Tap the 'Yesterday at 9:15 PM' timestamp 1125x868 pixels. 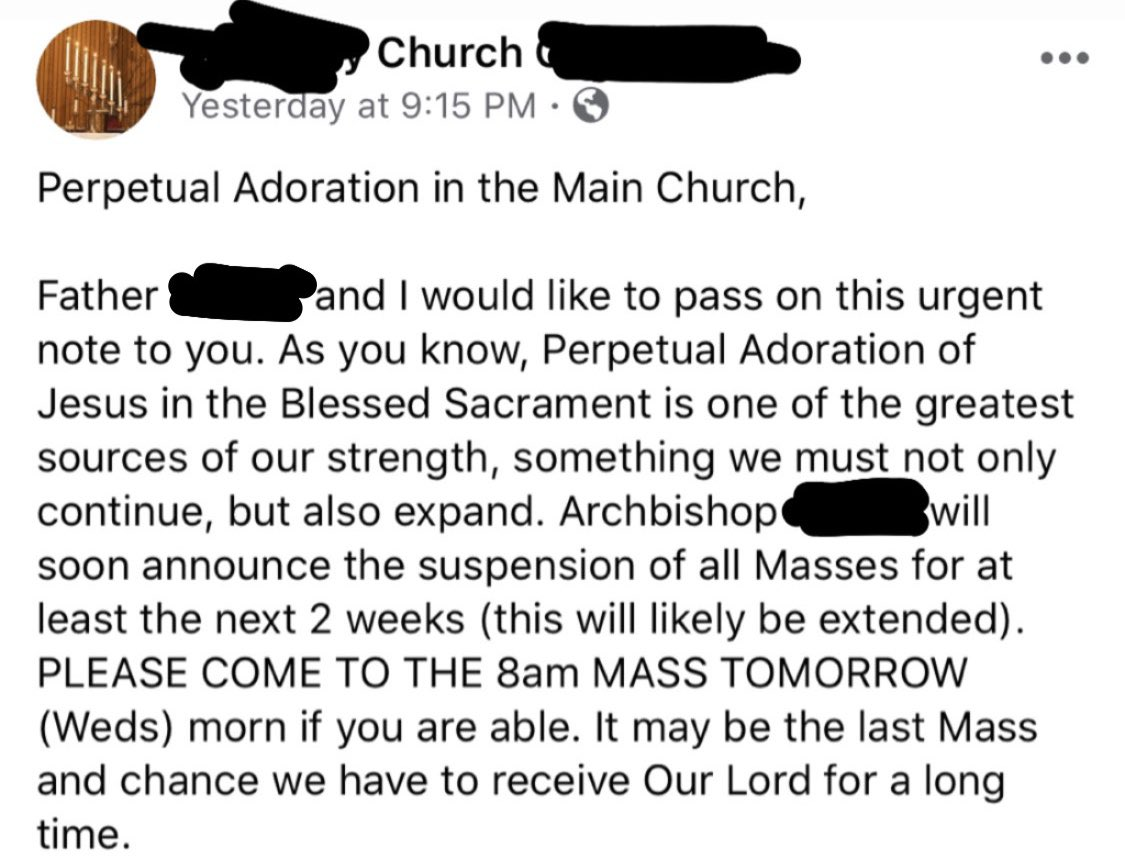[357, 104]
